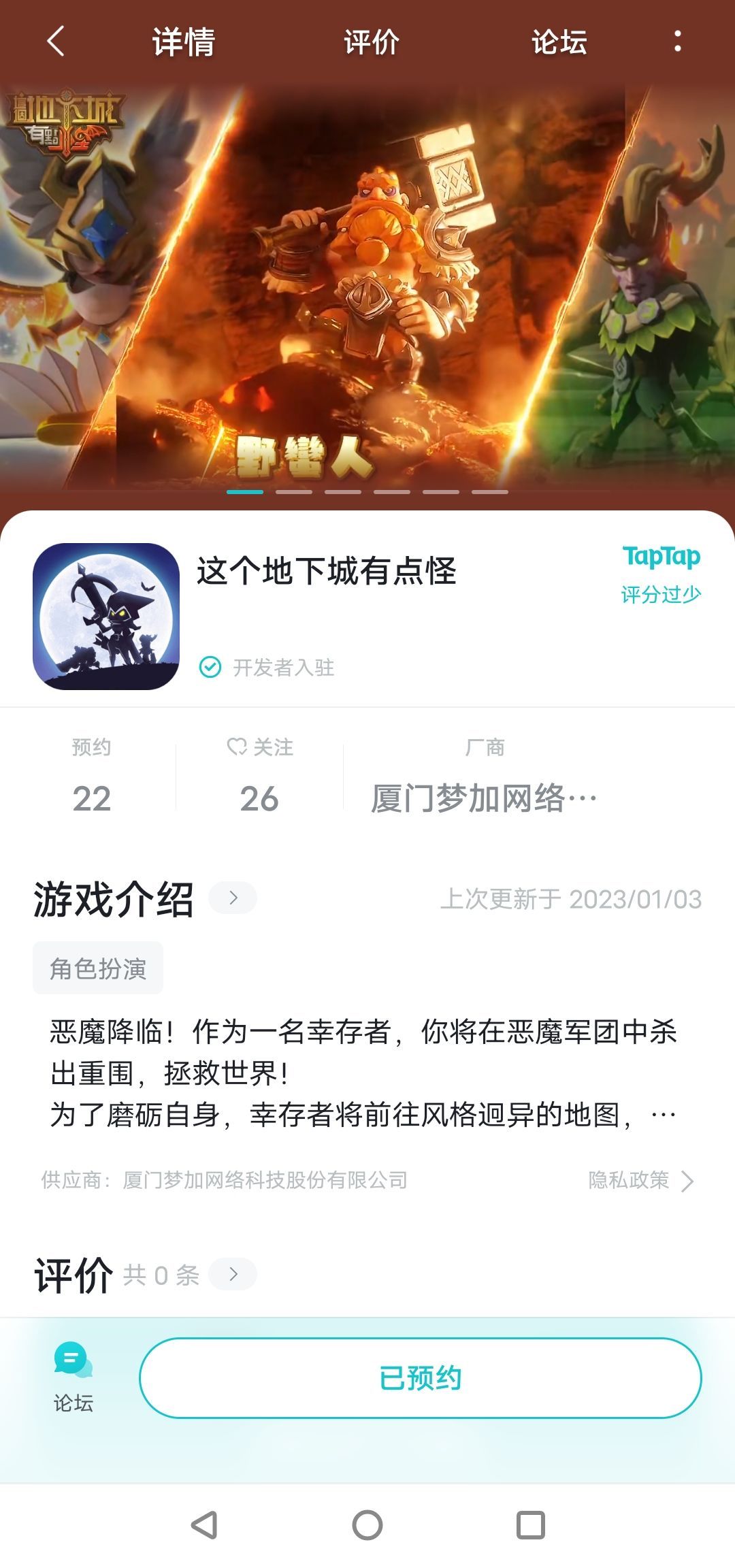Tap the back arrow at top left

54,42
